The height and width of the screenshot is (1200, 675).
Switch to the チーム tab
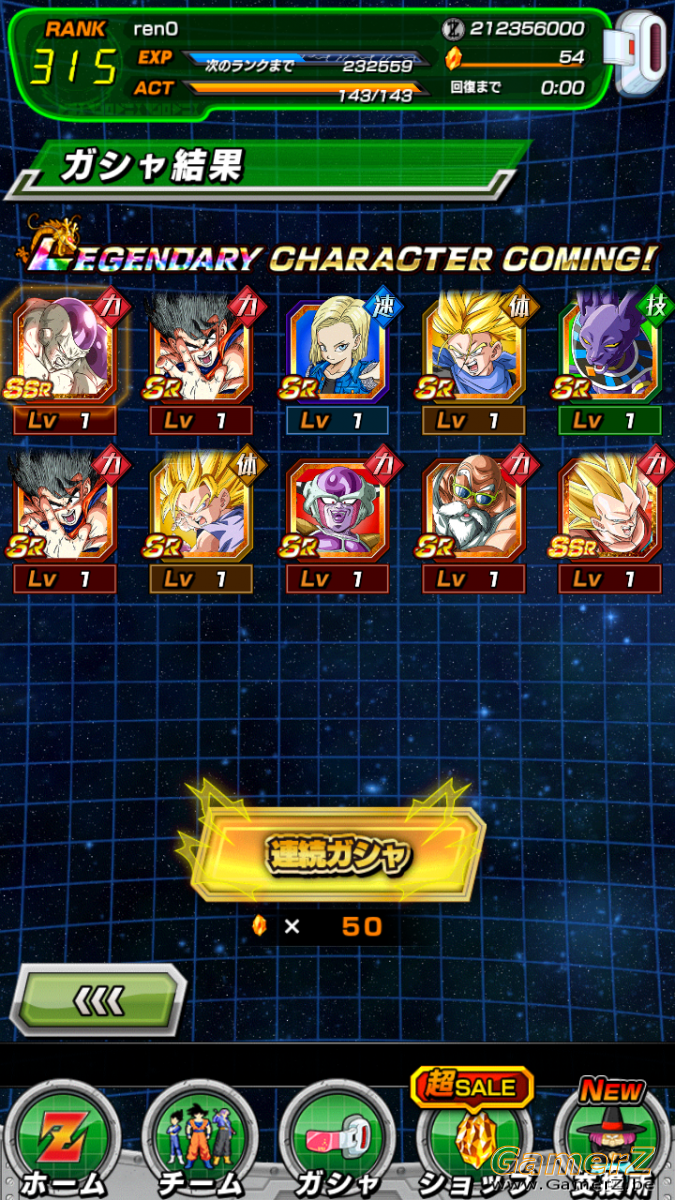point(200,1141)
